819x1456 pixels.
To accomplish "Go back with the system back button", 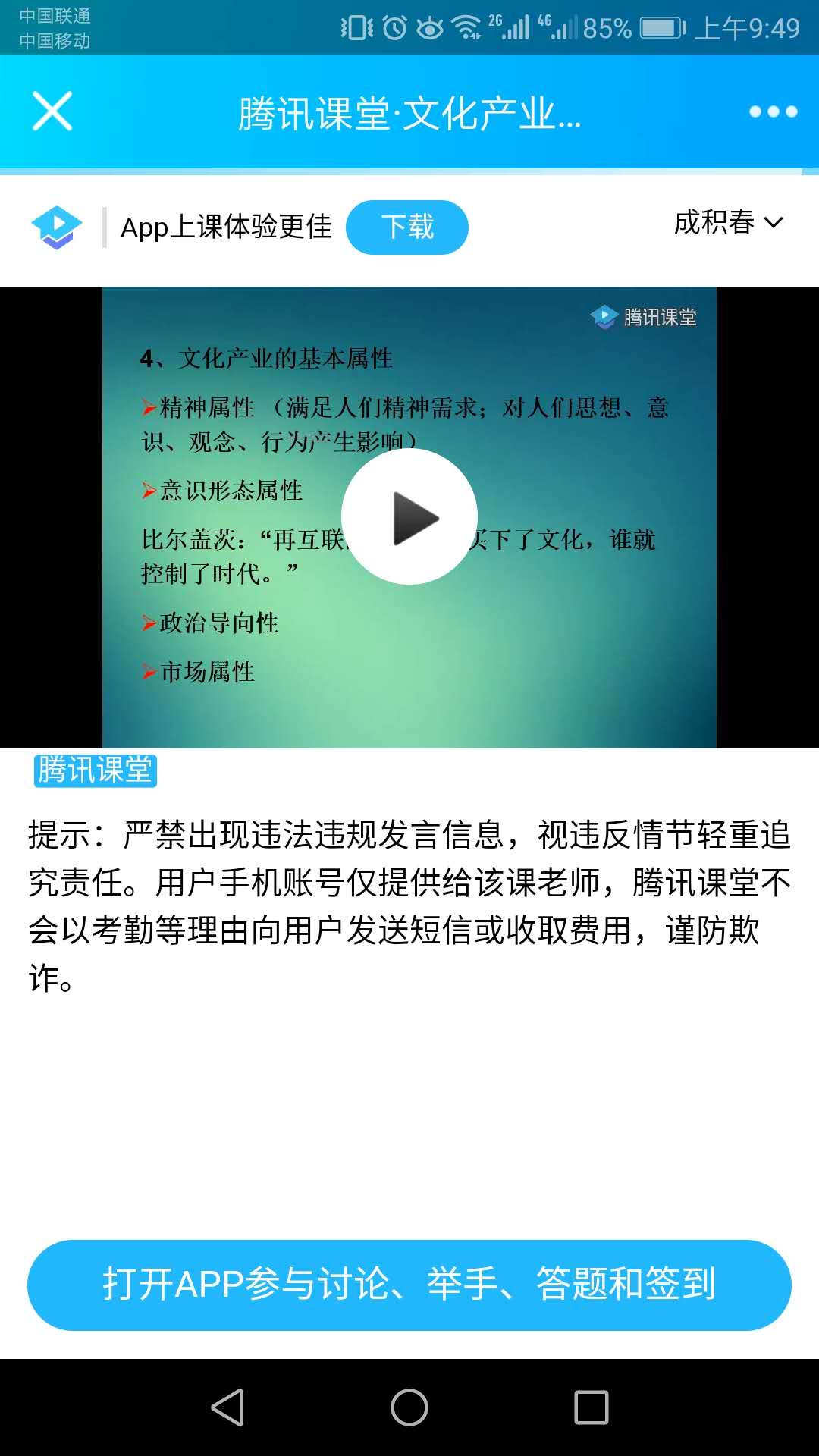I will pos(227,1407).
